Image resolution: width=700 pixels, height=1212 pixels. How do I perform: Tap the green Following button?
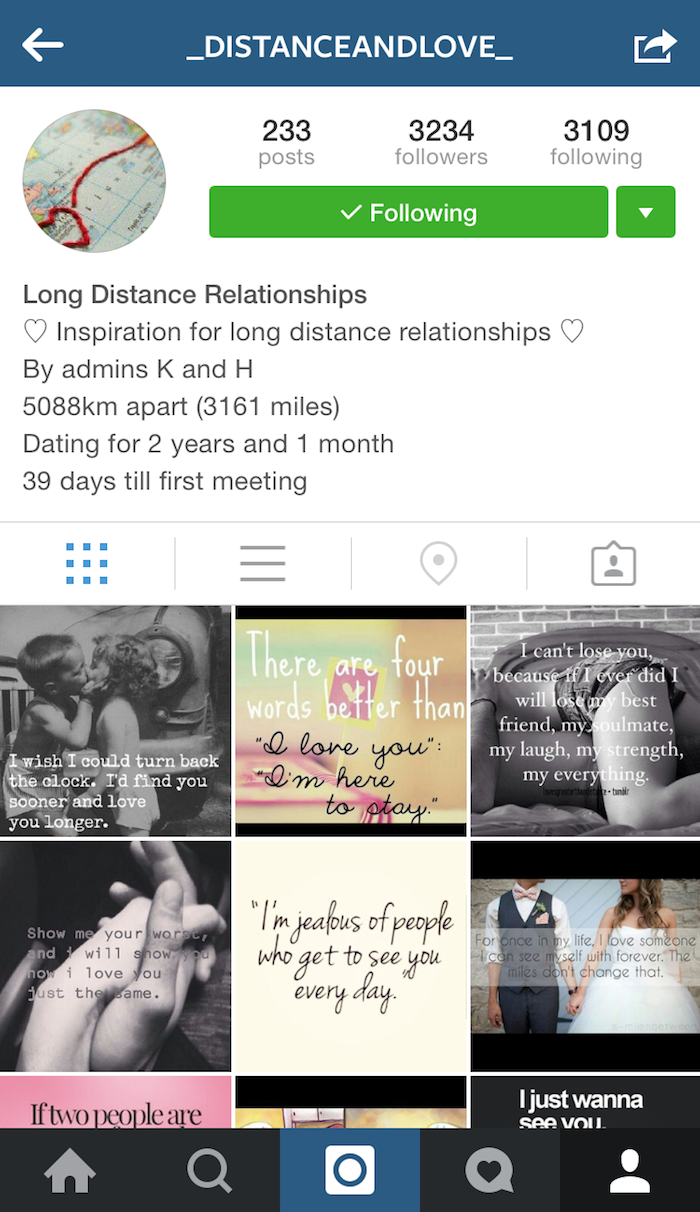(x=408, y=212)
